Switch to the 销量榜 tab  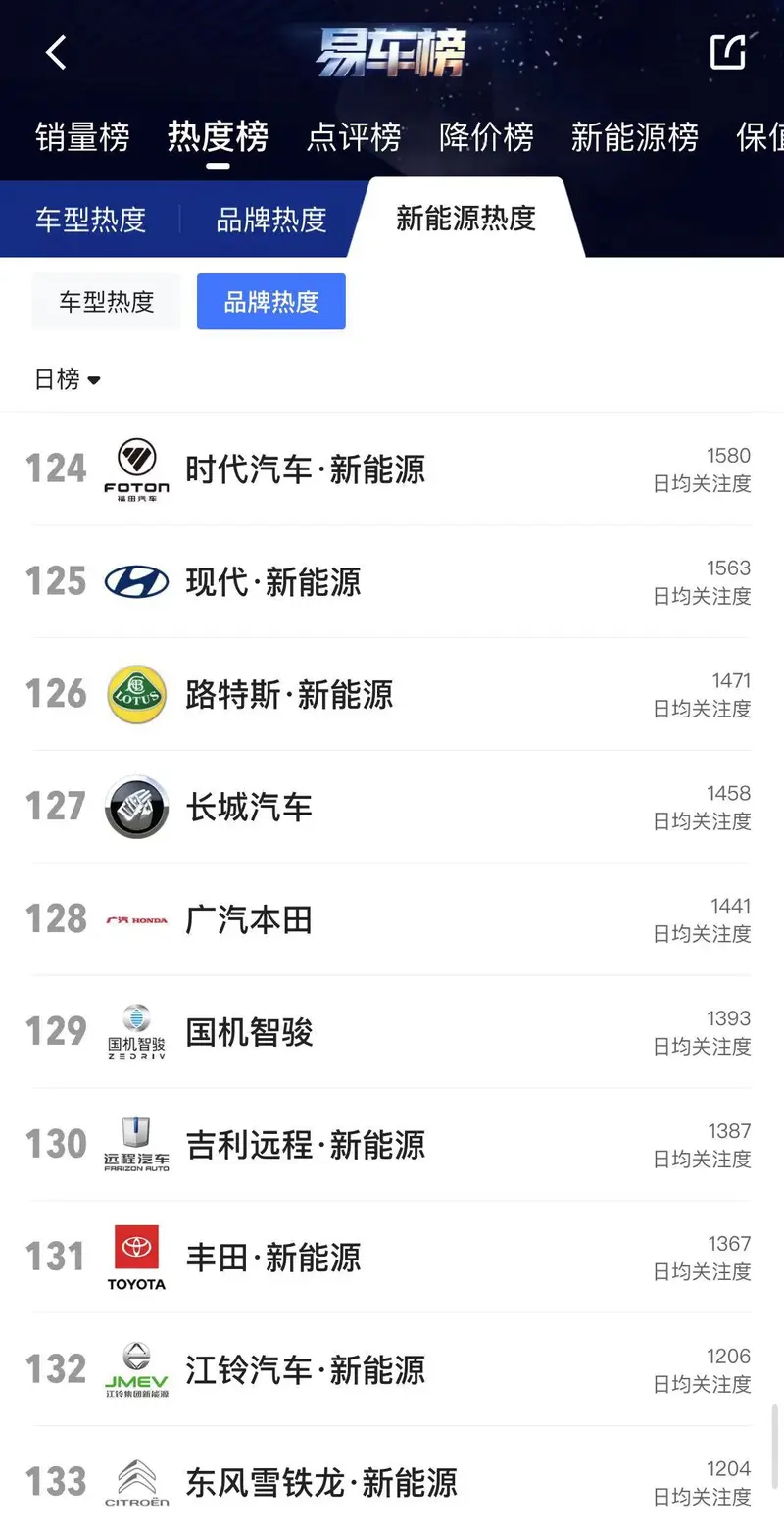(82, 137)
